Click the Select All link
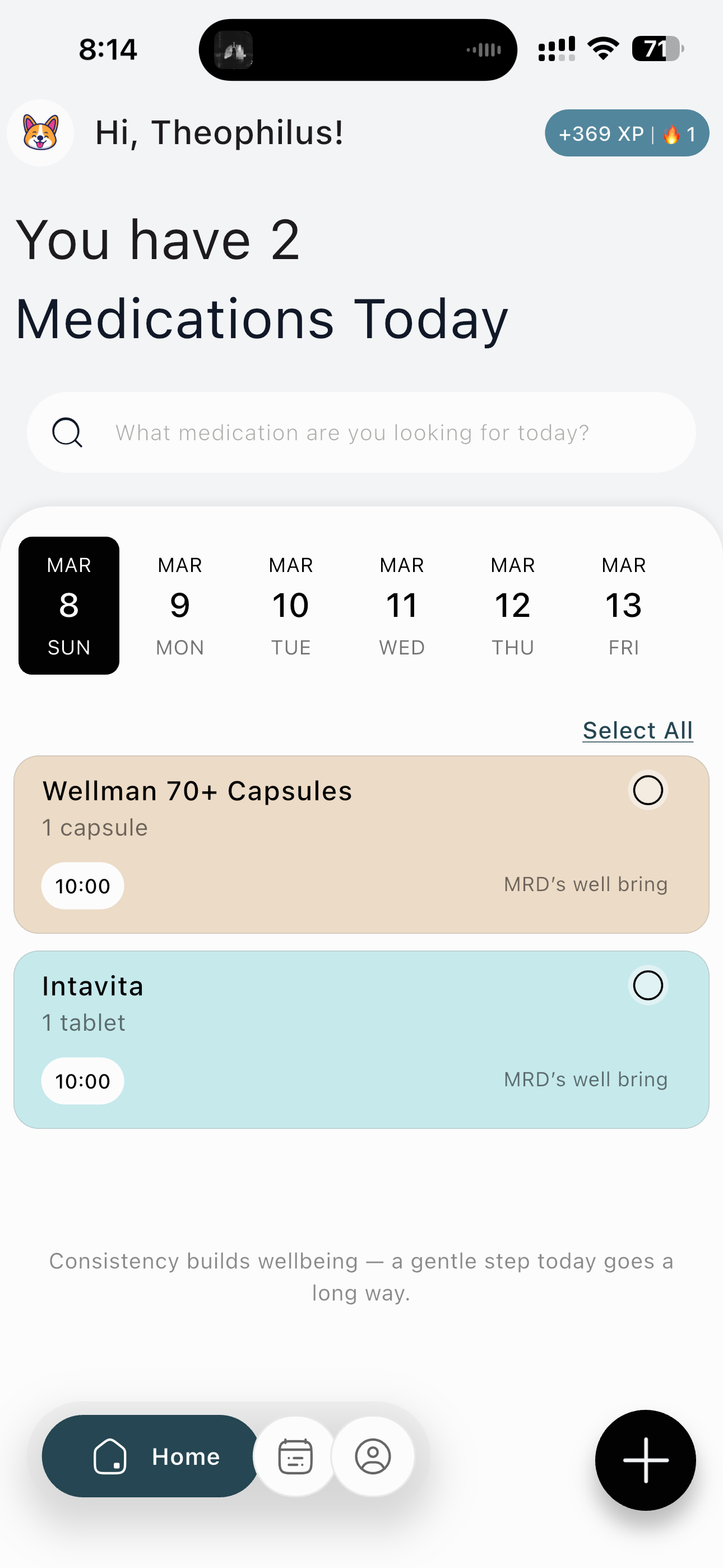Screen dimensions: 723x1568 (637, 730)
